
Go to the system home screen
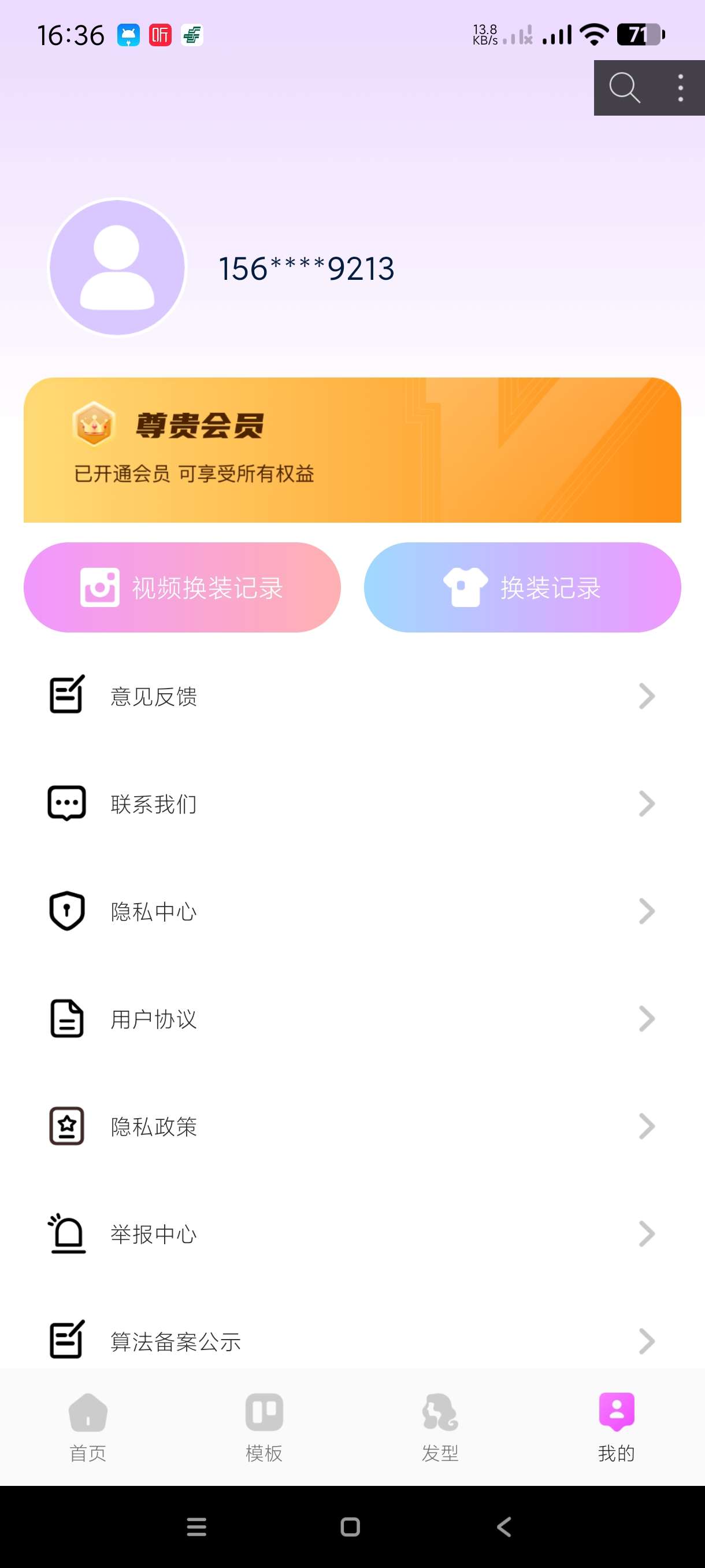pos(350,1526)
